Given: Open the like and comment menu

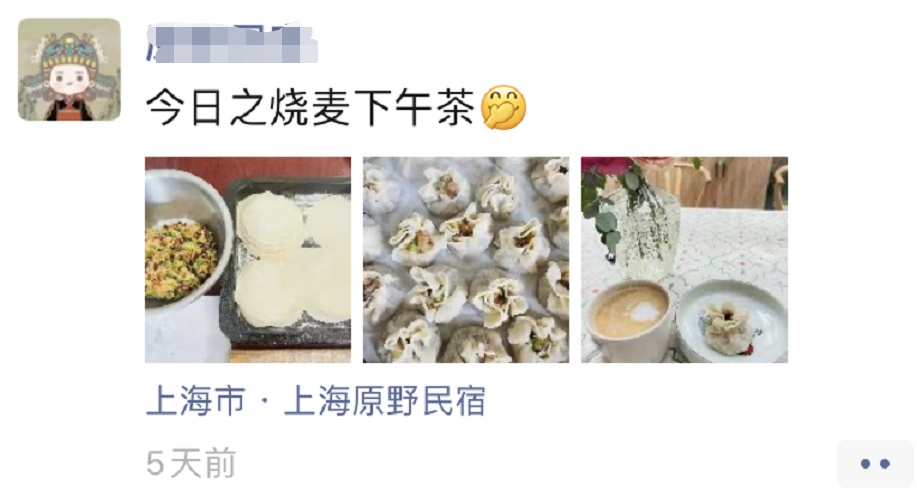Looking at the screenshot, I should coord(874,463).
